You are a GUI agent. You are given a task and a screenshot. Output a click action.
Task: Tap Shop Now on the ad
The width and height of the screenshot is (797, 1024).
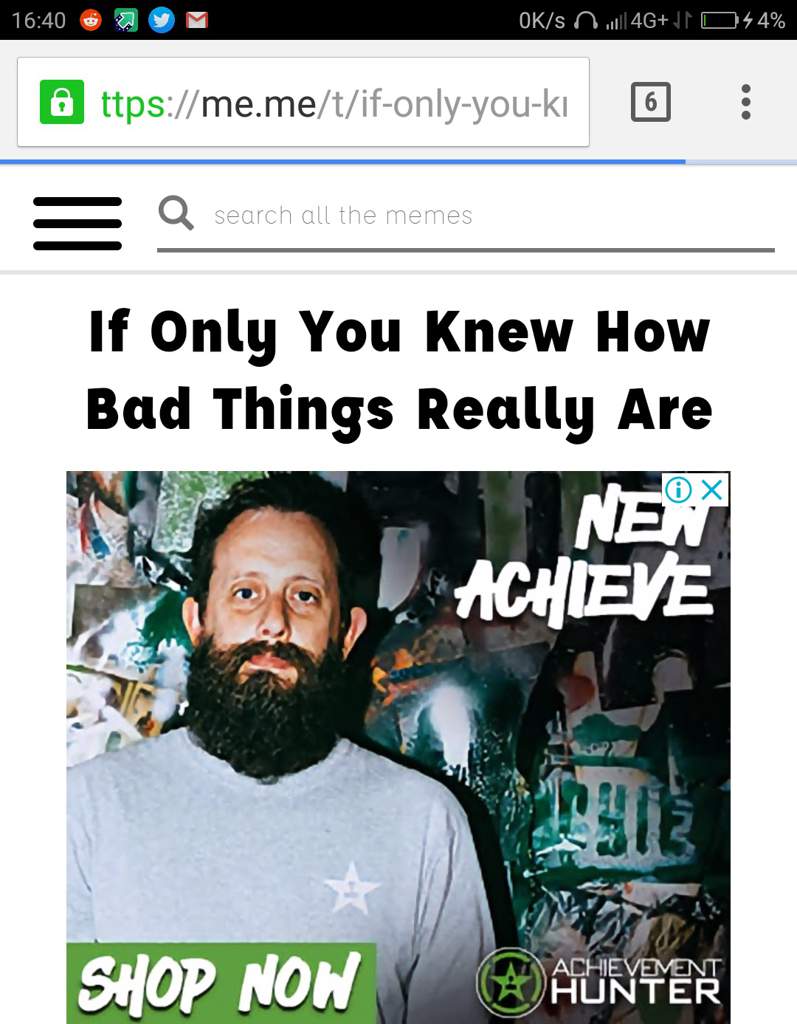coord(220,982)
